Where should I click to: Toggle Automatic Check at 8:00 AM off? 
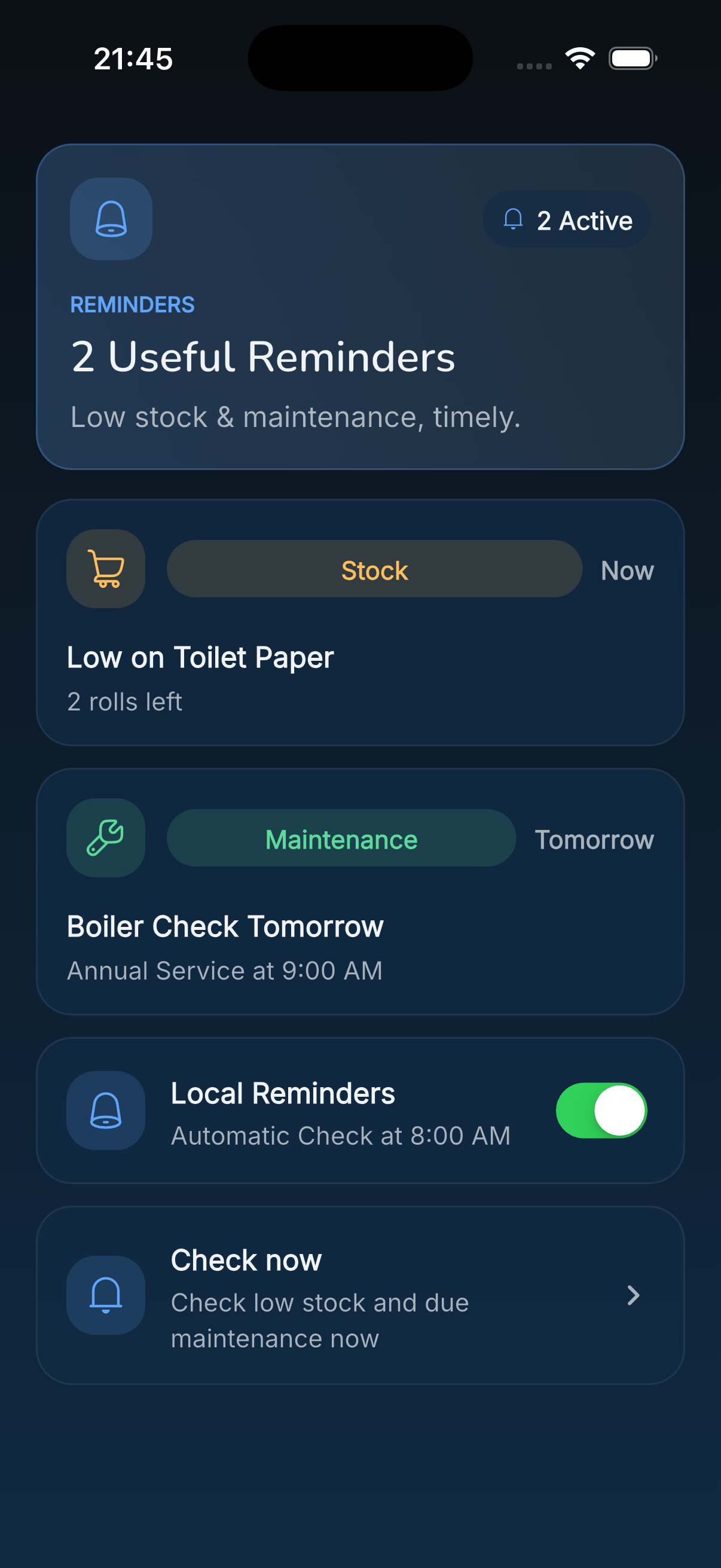click(x=601, y=1110)
